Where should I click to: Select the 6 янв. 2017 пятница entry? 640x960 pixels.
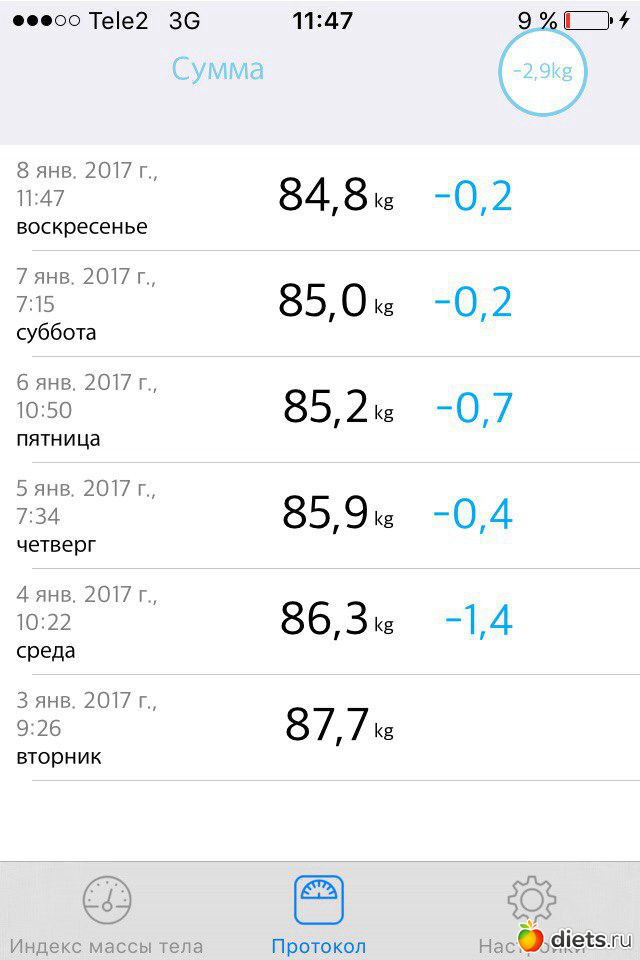tap(320, 410)
